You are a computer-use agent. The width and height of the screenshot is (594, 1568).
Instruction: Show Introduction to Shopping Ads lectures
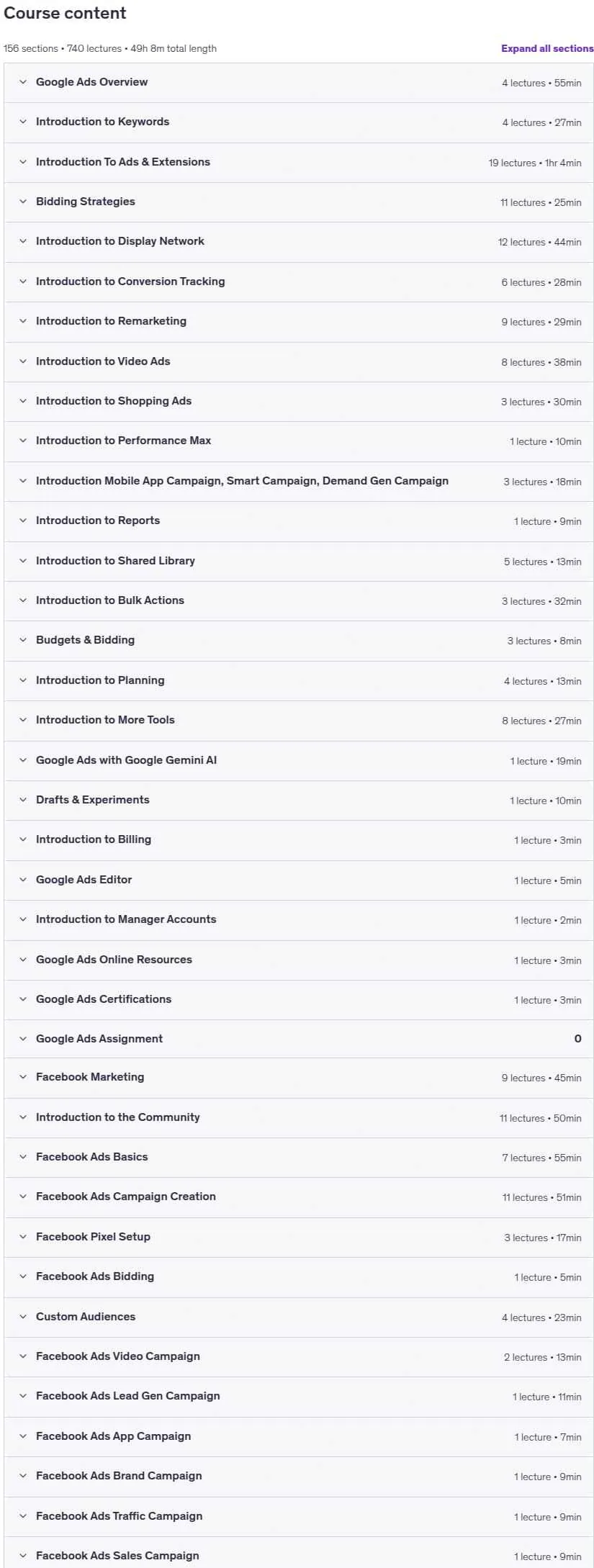299,402
